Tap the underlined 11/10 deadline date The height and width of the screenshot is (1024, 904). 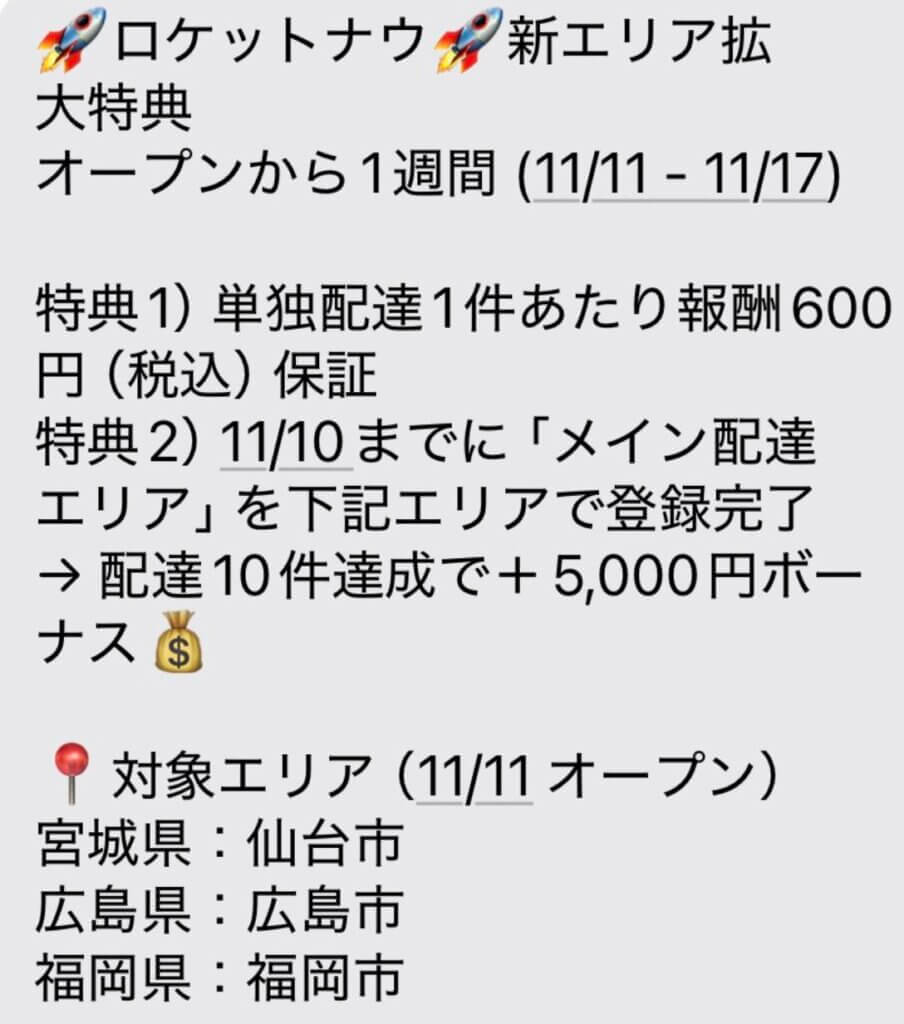click(x=284, y=442)
